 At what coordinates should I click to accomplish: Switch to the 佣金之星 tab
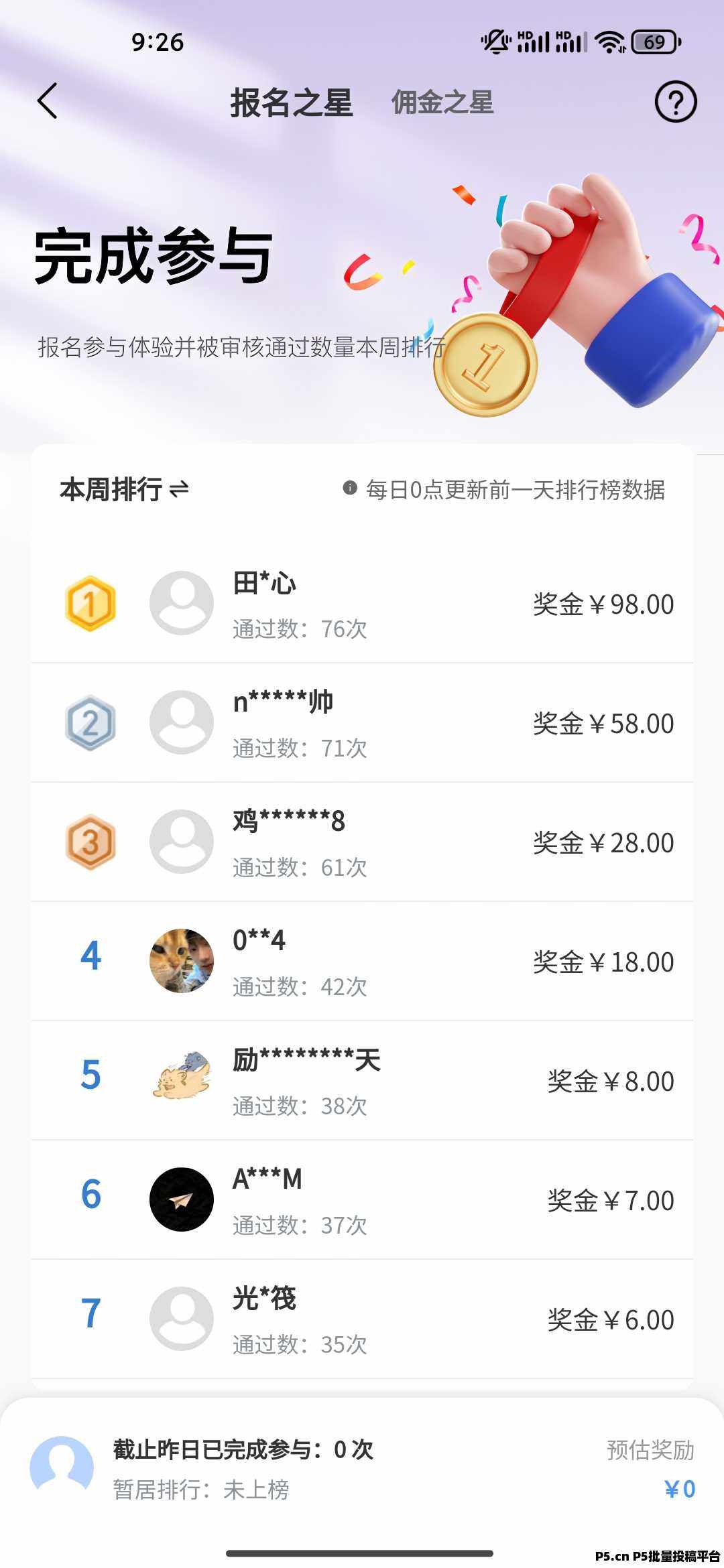click(x=442, y=103)
